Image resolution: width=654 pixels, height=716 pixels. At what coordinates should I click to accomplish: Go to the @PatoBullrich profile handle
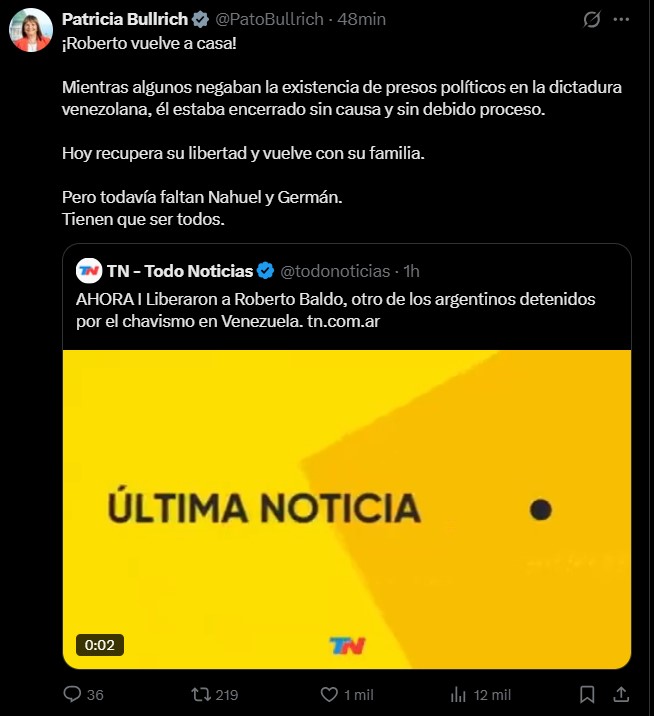click(271, 19)
